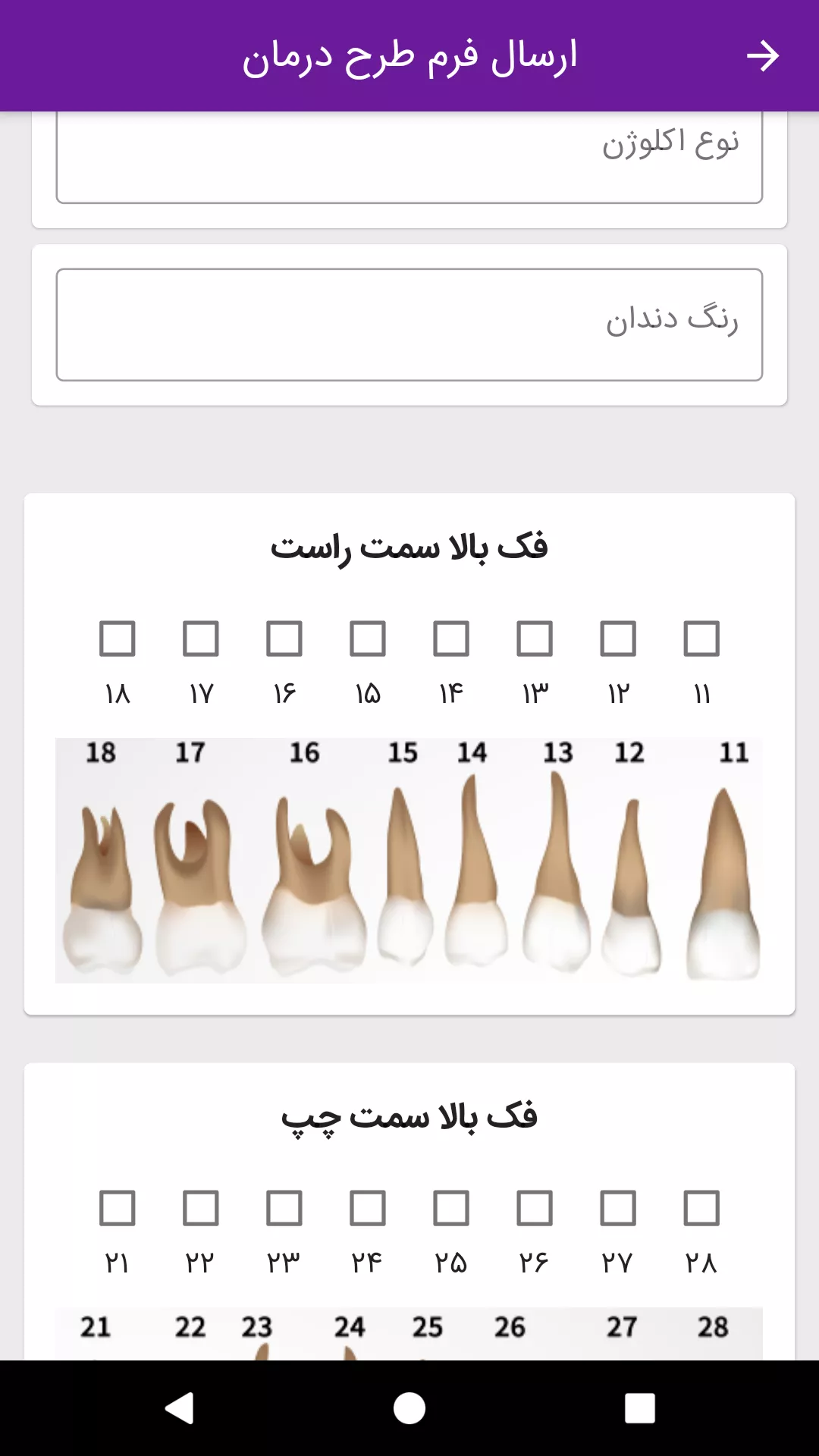Viewport: 819px width, 1456px height.
Task: Tick tooth ۲۷ checkbox
Action: point(618,1208)
